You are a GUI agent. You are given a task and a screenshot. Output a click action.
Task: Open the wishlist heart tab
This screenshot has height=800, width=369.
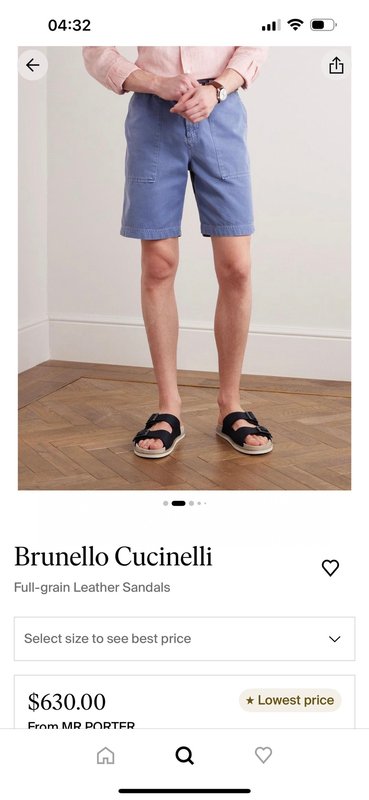[x=263, y=755]
